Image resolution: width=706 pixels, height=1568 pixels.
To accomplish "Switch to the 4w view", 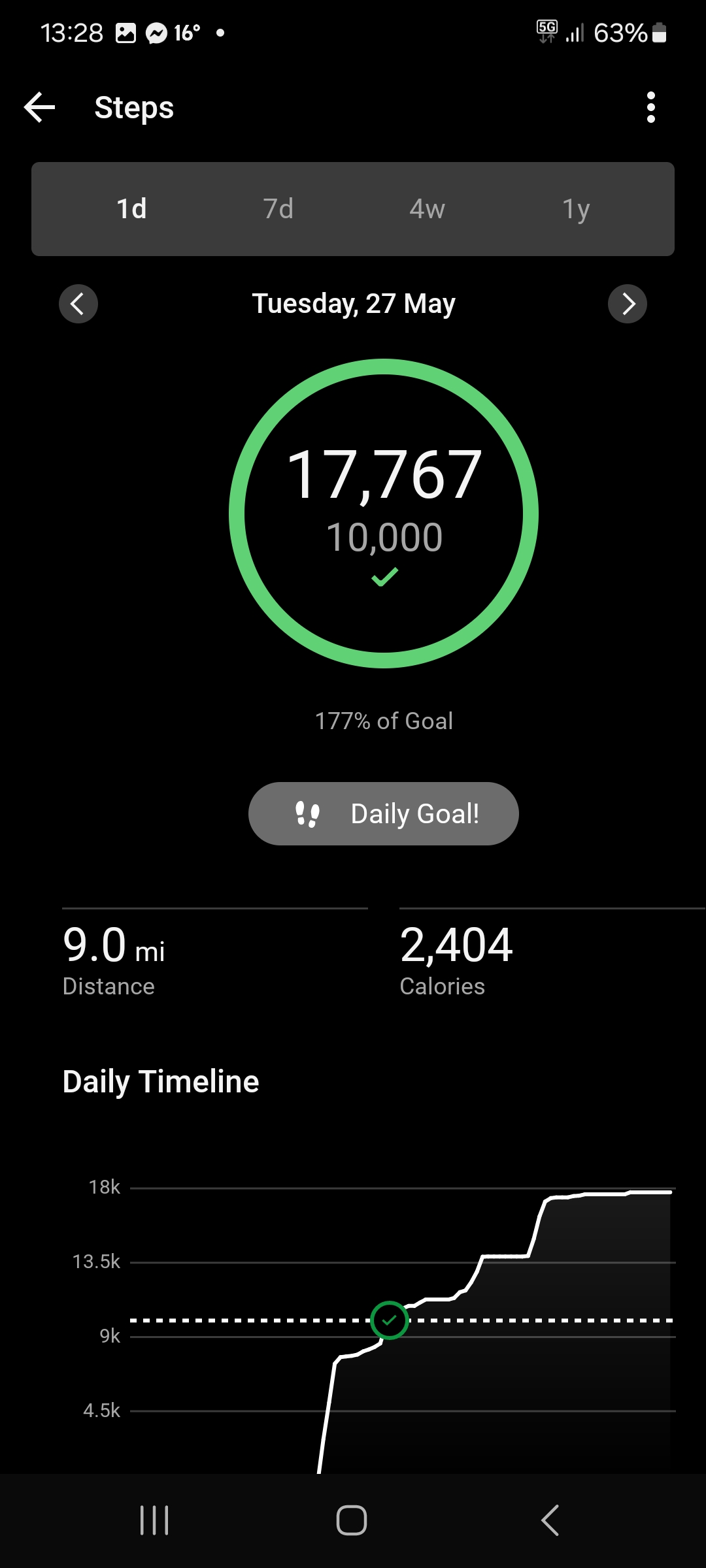I will pyautogui.click(x=427, y=209).
